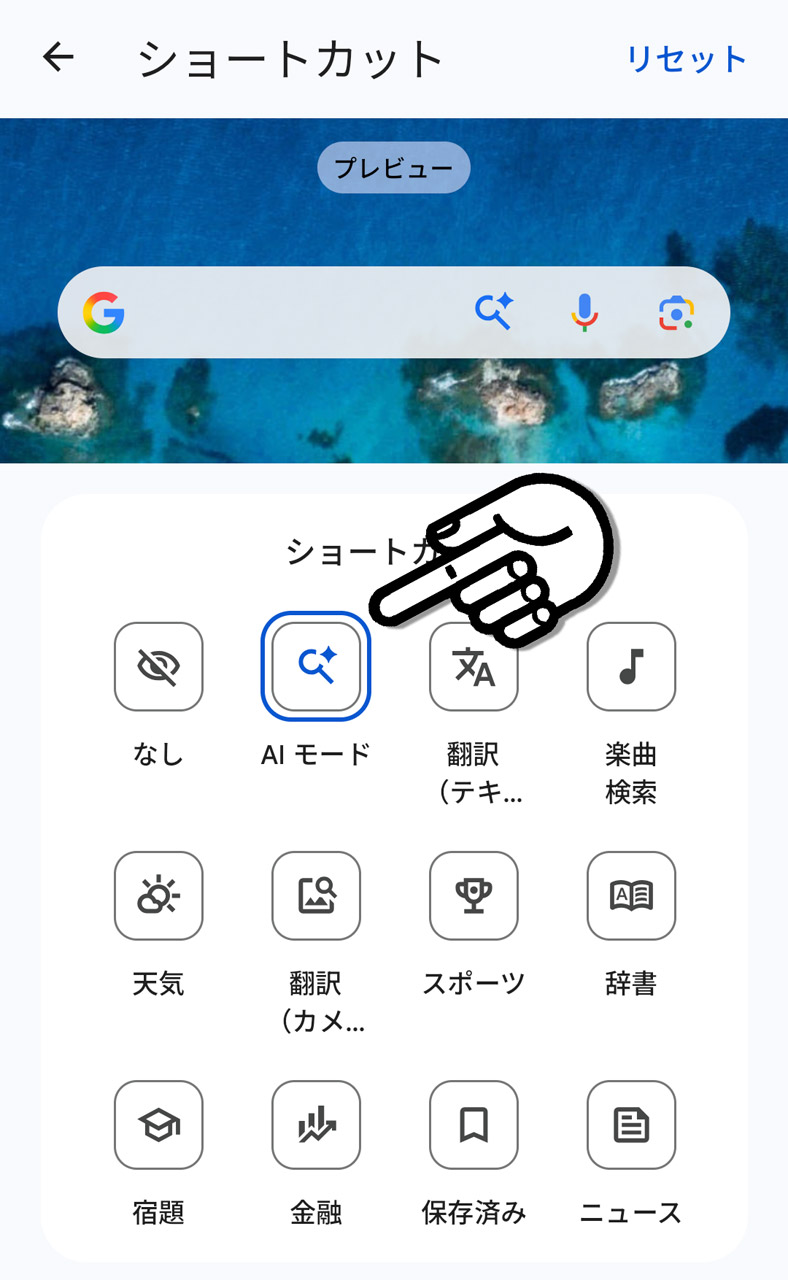Choose the スポーツ trophy shortcut icon
The image size is (788, 1280).
[473, 896]
